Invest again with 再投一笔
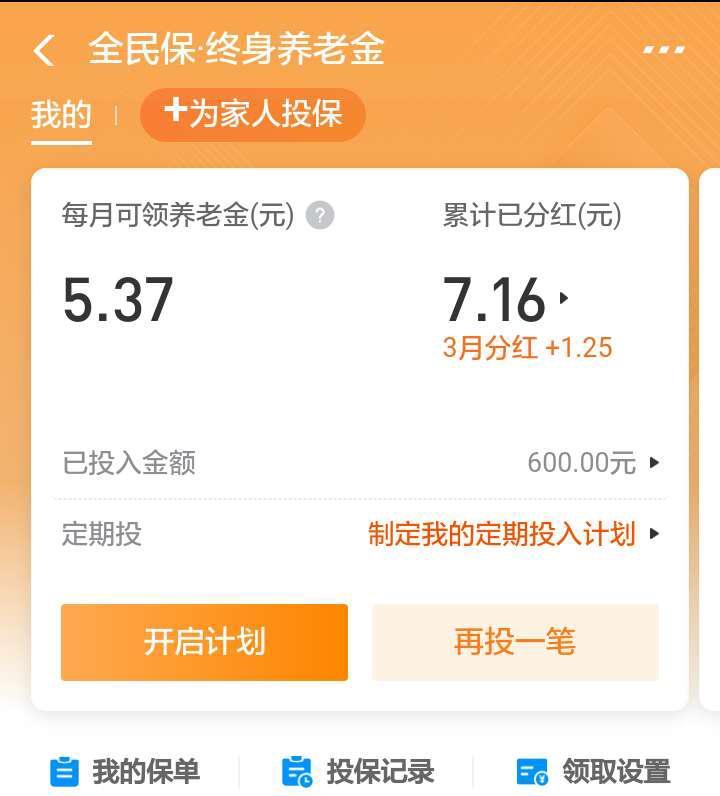Screen dimensions: 720x796 coord(515,642)
